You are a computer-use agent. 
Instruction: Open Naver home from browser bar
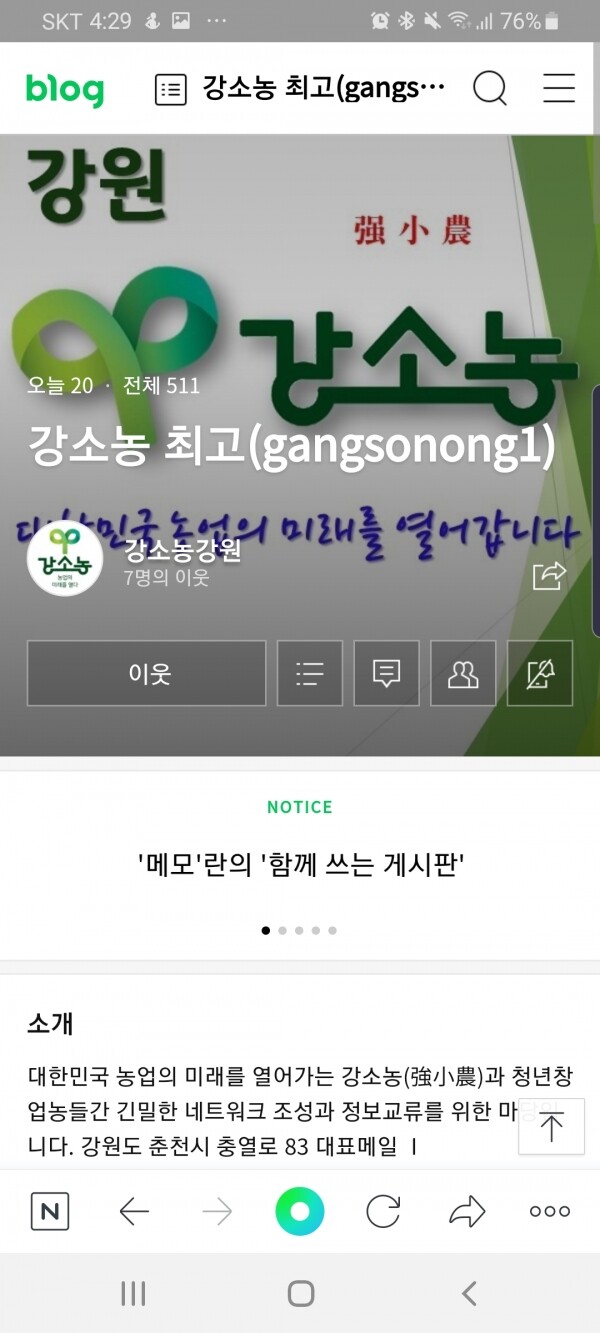click(x=50, y=1213)
